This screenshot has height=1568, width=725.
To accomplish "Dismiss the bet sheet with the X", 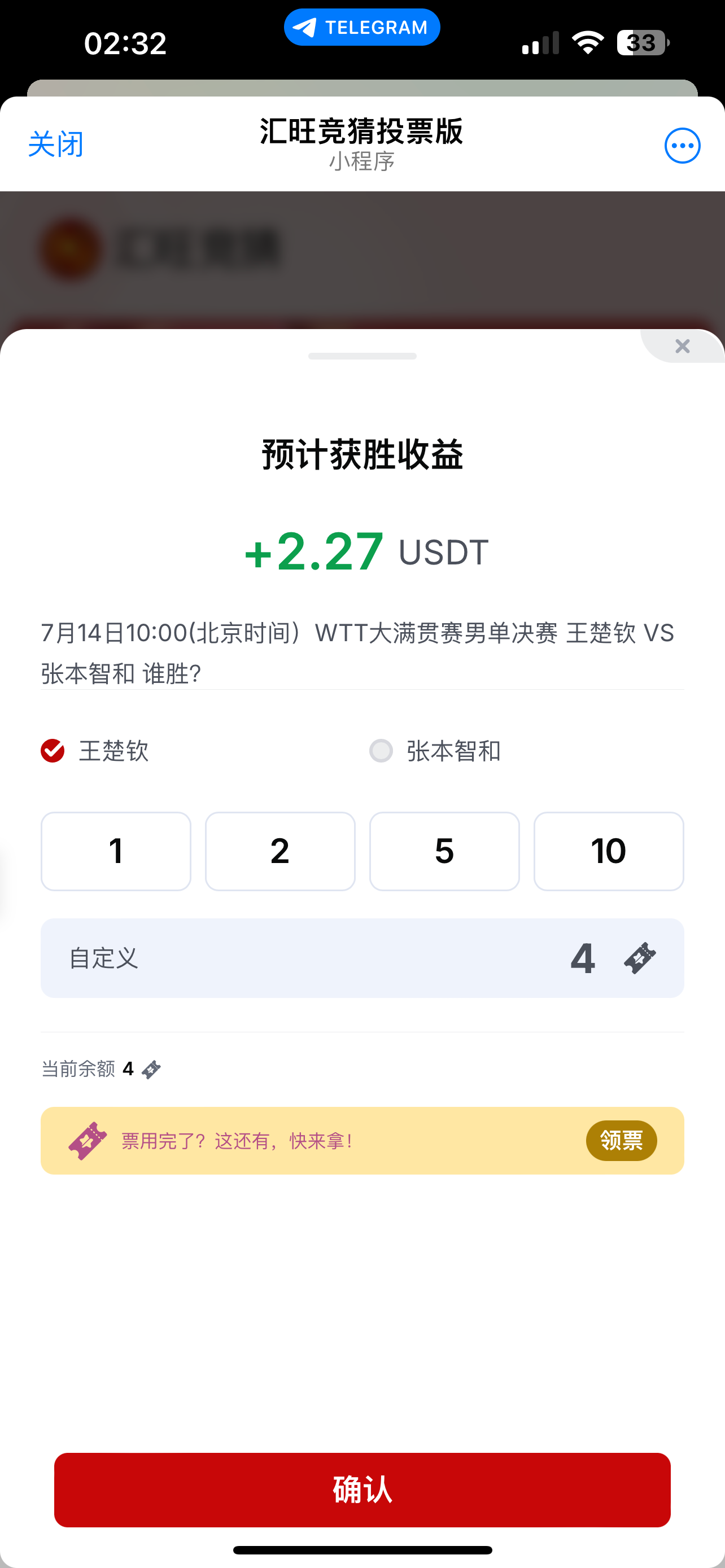I will point(683,347).
